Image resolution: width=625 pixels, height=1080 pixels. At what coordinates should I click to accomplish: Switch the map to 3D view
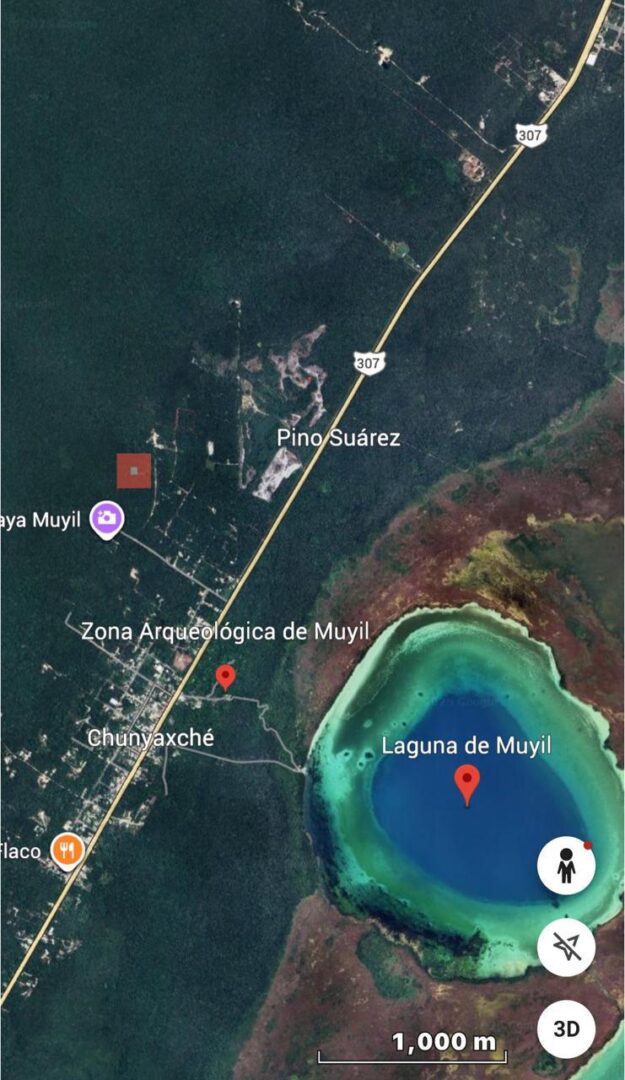pyautogui.click(x=566, y=1028)
